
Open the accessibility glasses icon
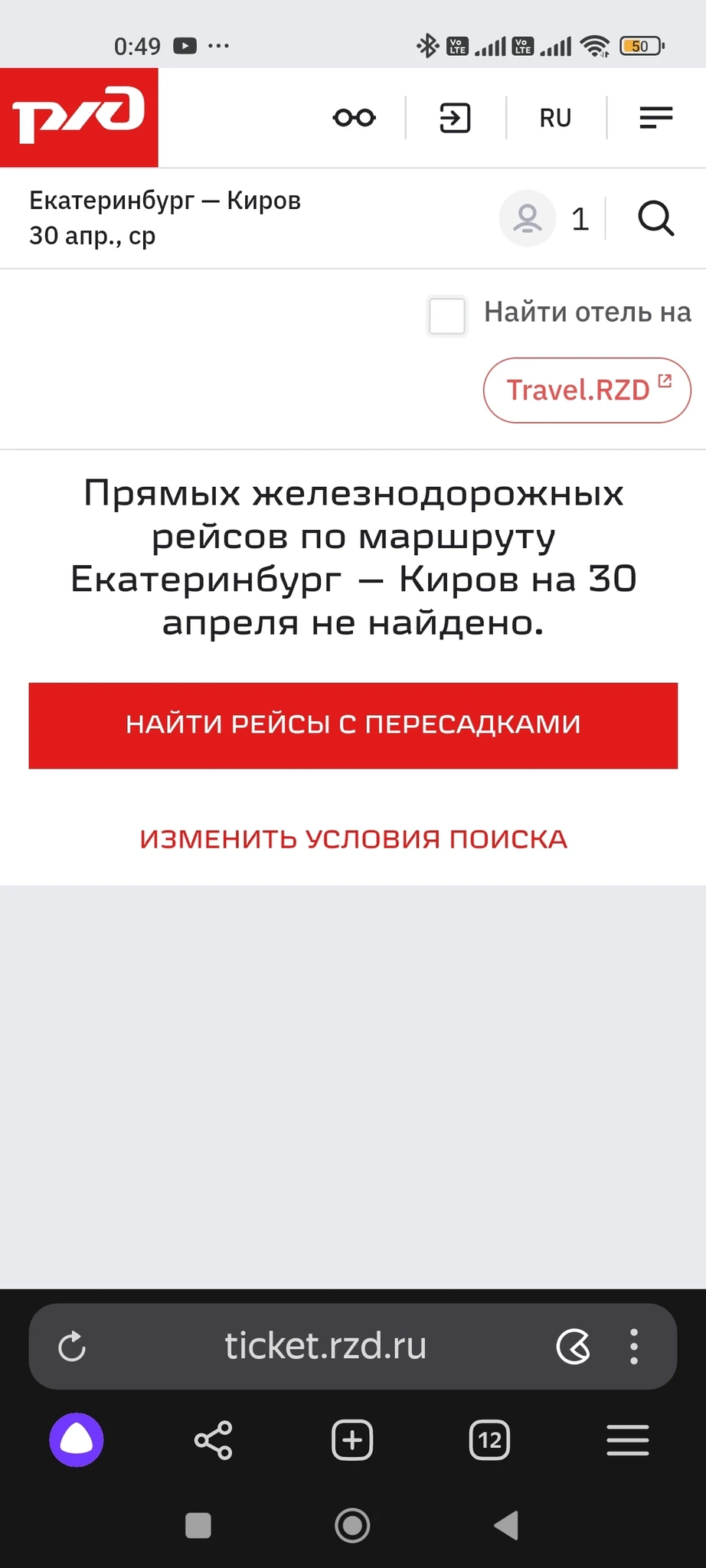click(354, 118)
